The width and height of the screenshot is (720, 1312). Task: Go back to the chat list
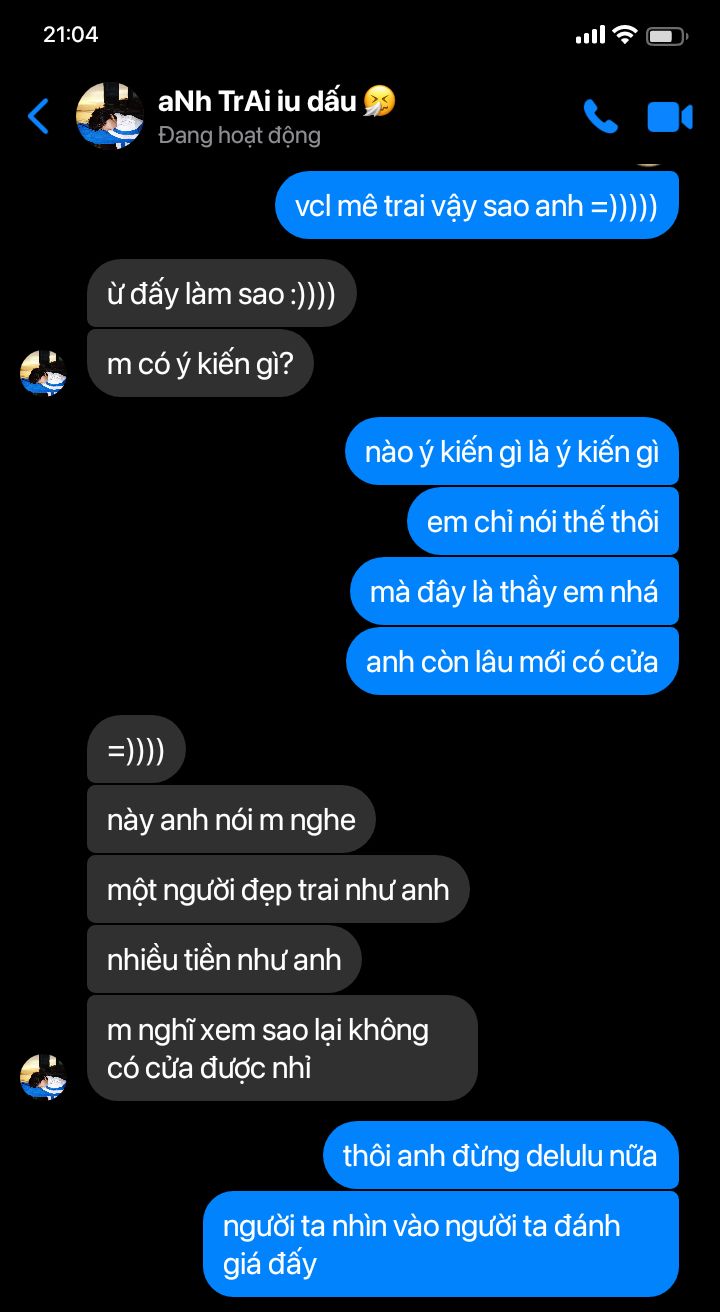pyautogui.click(x=38, y=117)
